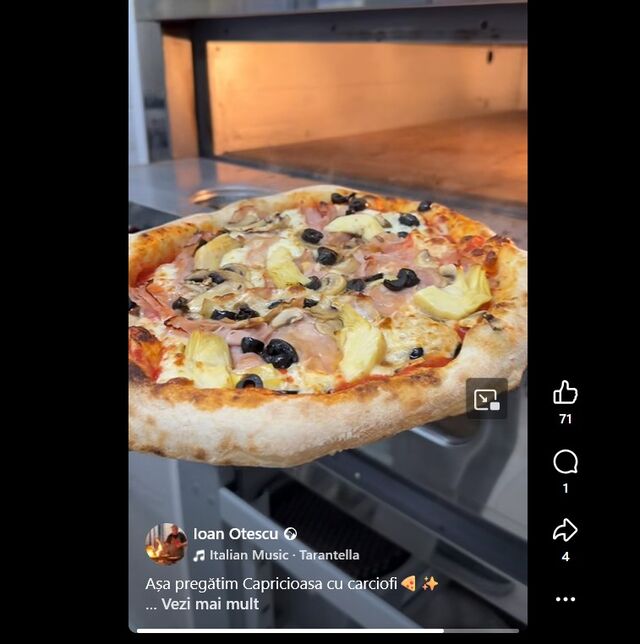Switch to picture-in-picture mini player

tap(487, 399)
